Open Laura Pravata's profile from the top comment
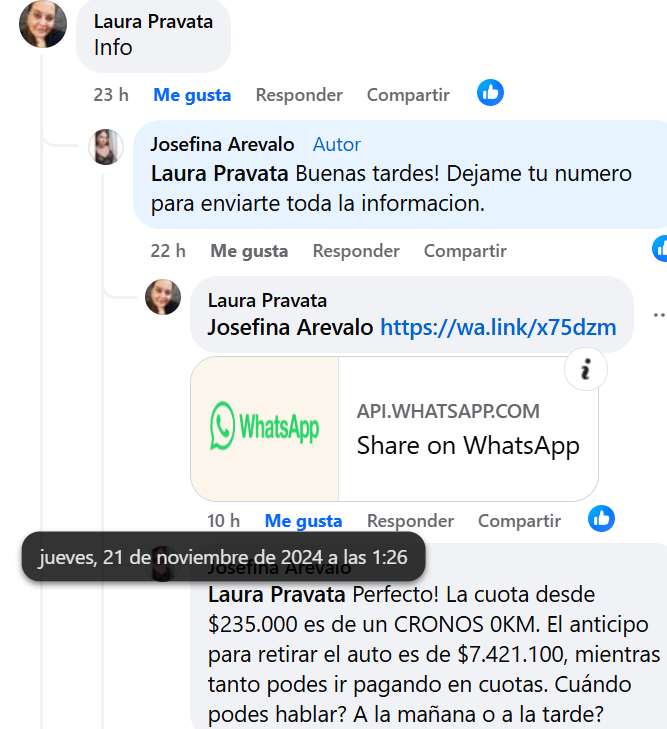This screenshot has height=729, width=667. pos(153,21)
